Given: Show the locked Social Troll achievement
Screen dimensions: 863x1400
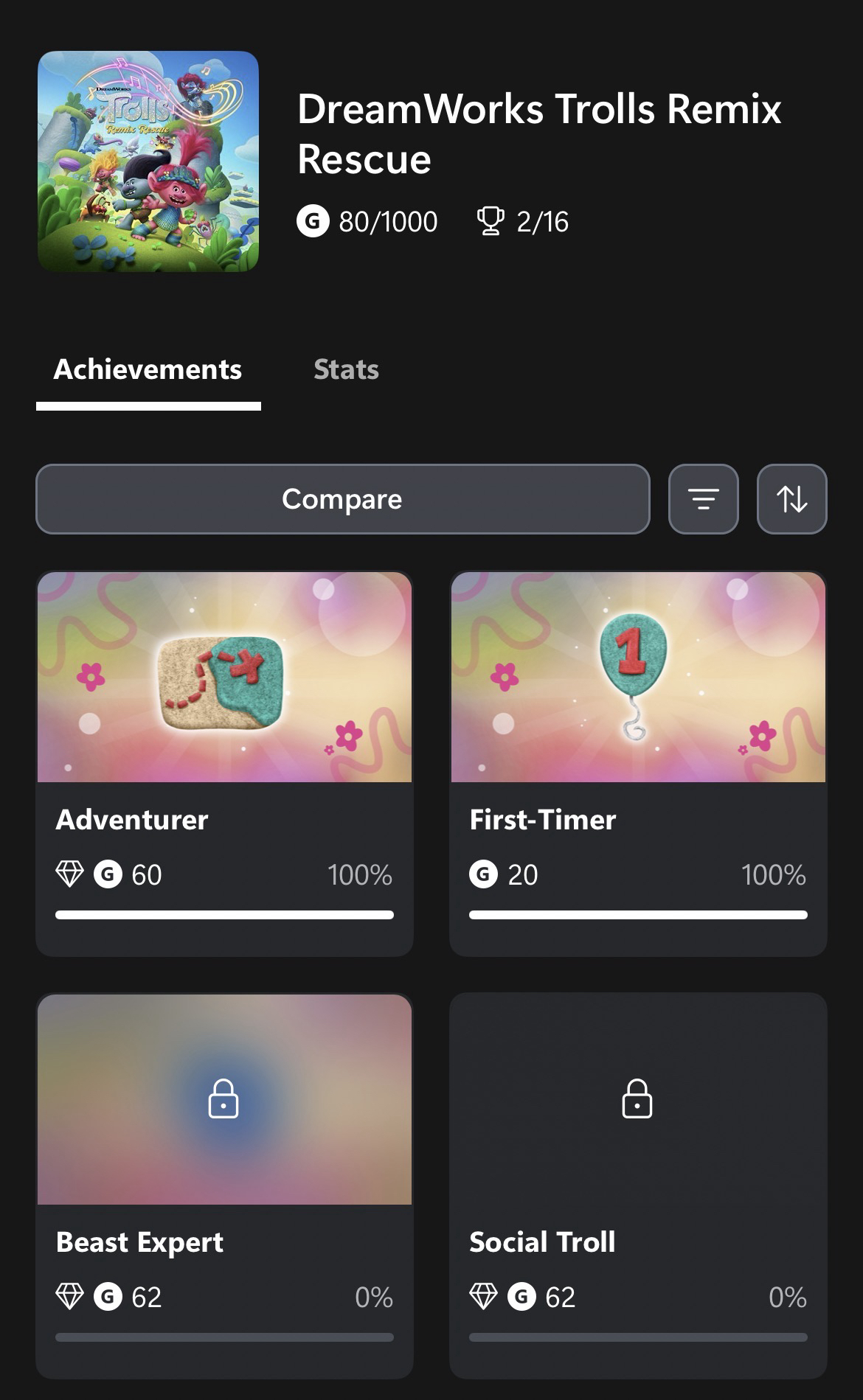Looking at the screenshot, I should [638, 1185].
